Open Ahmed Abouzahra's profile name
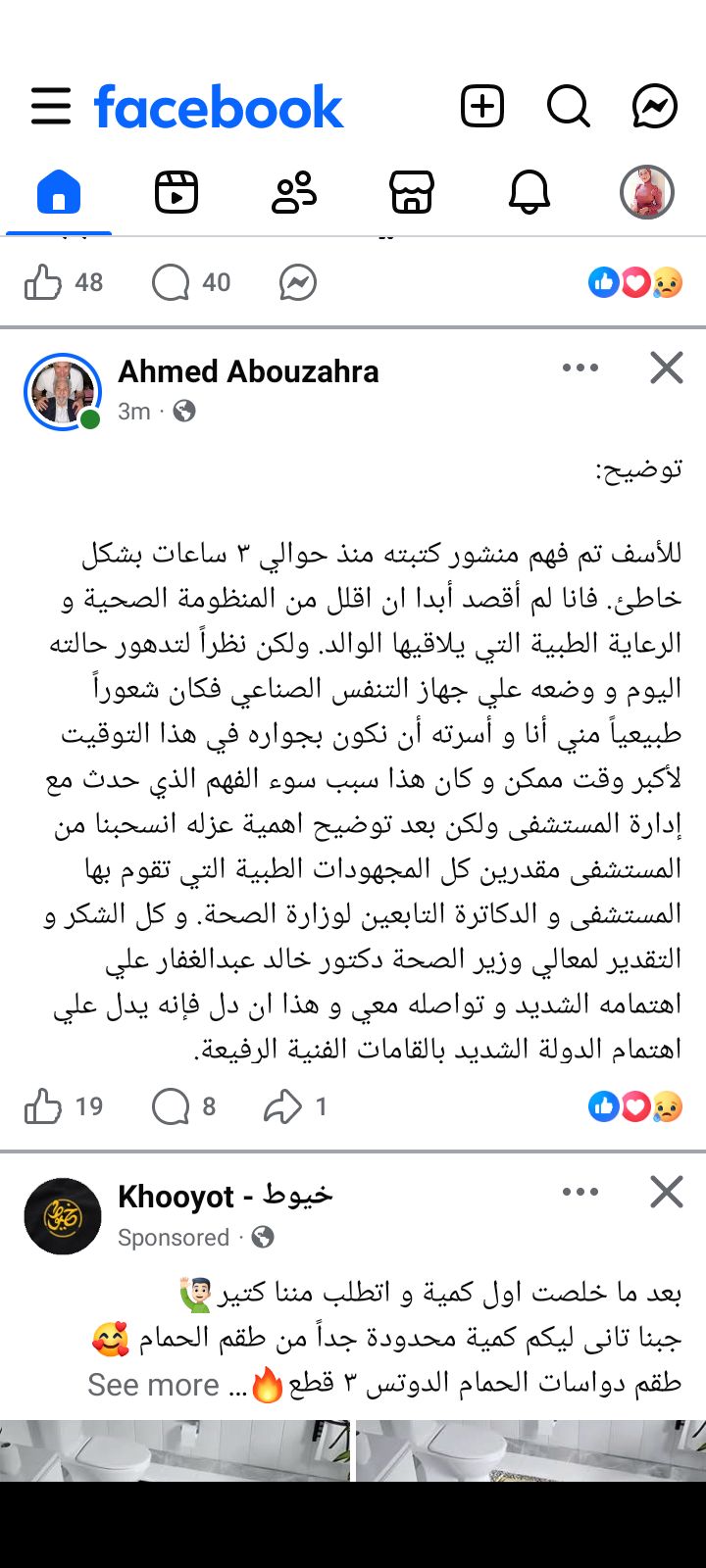 (248, 371)
